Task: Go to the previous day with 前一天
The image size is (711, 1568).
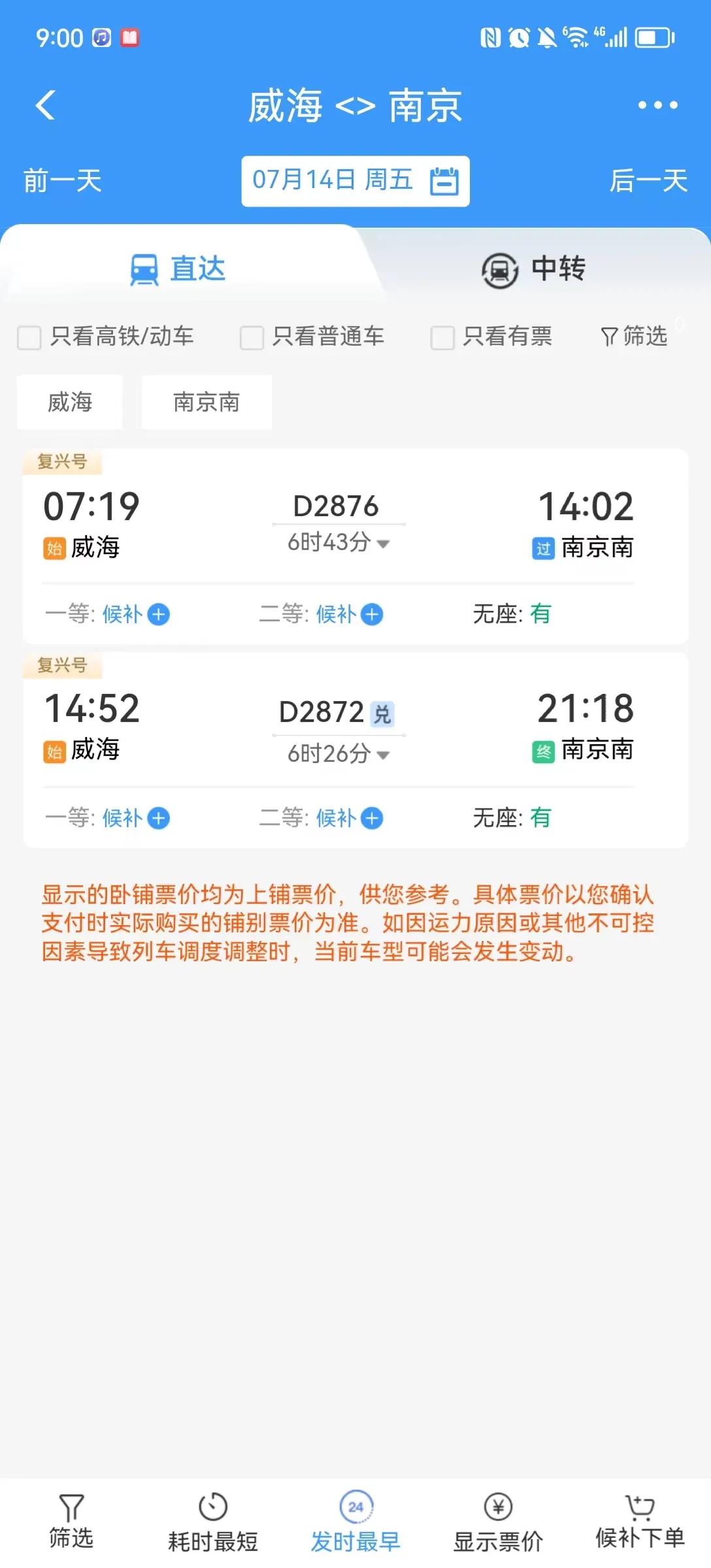Action: tap(61, 182)
